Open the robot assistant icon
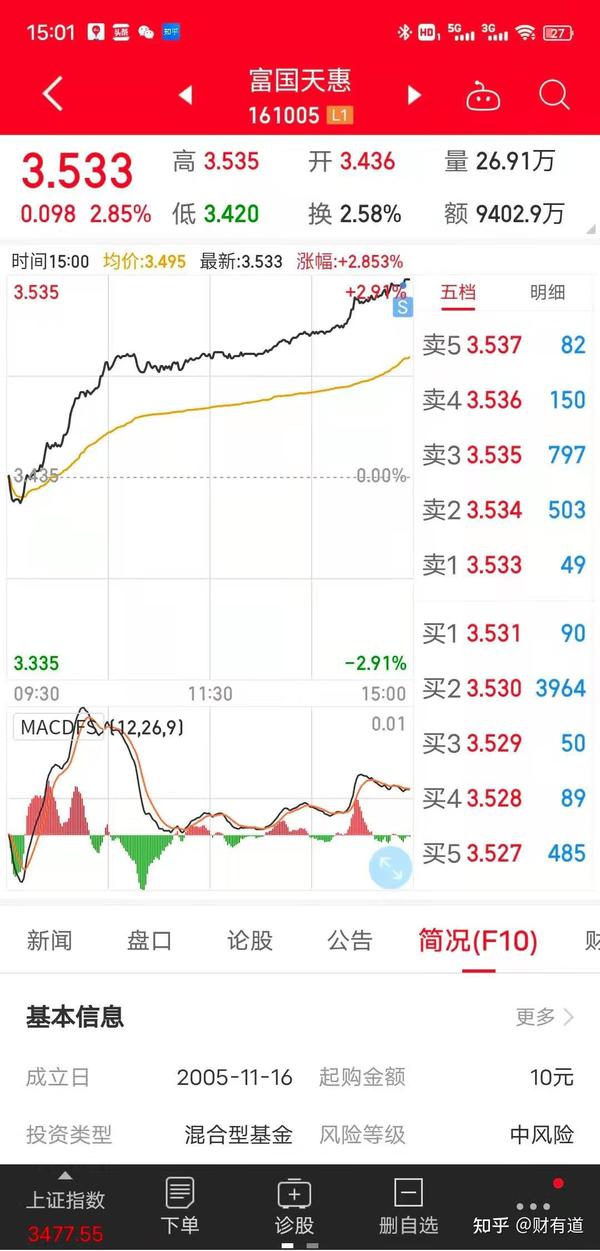 (x=483, y=96)
